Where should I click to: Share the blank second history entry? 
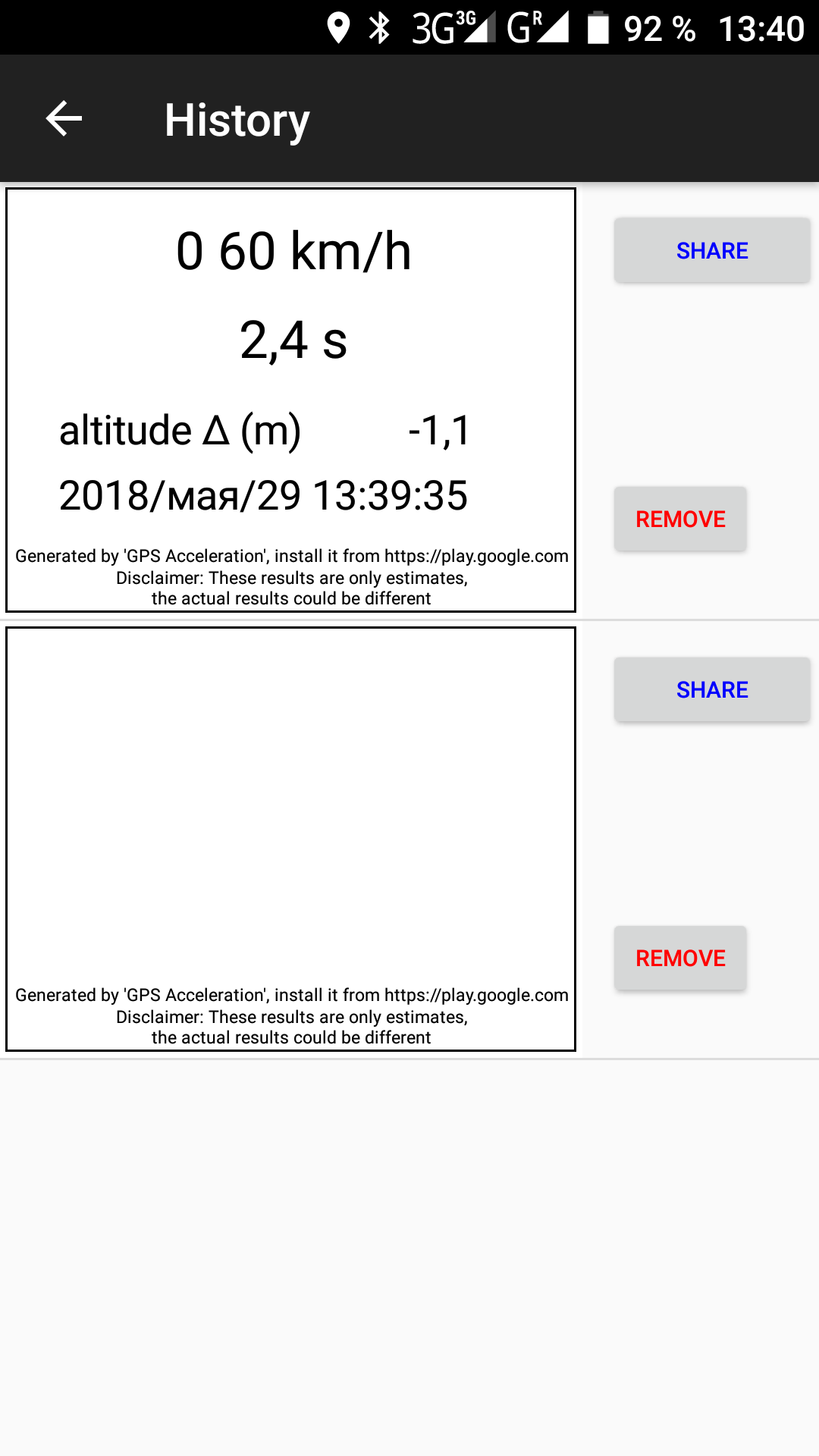coord(712,689)
